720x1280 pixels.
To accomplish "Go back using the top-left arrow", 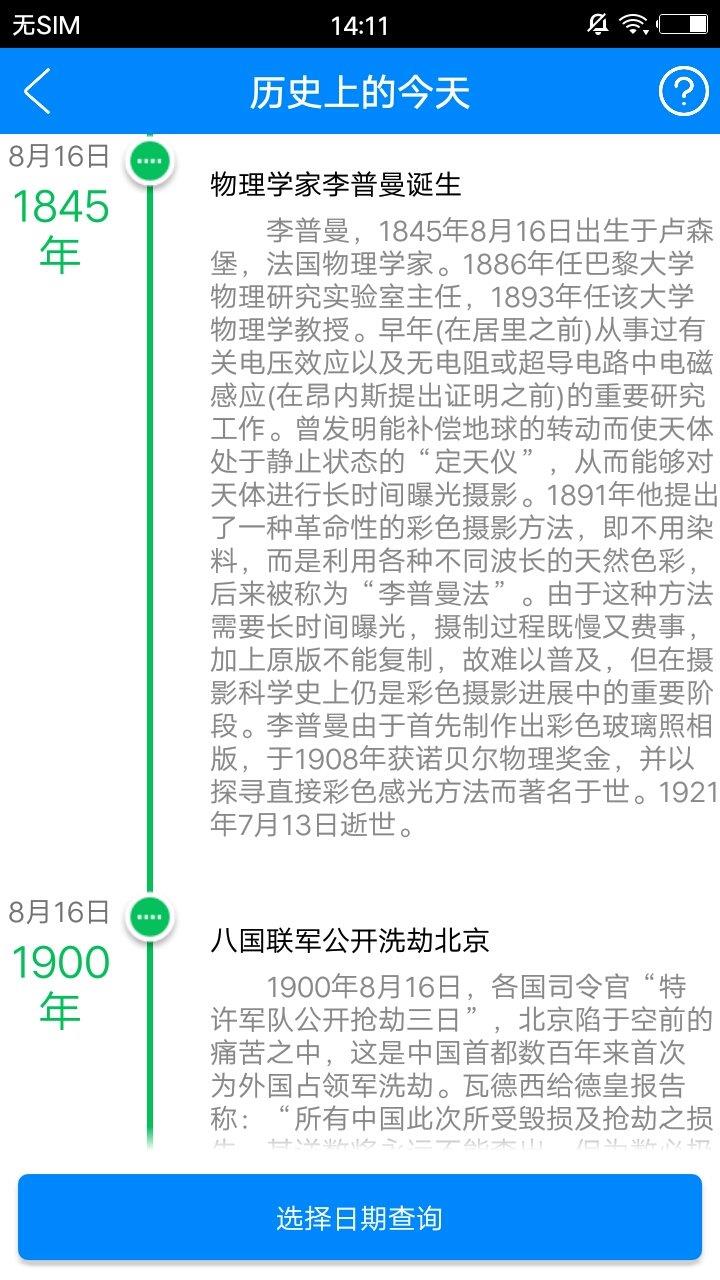I will point(38,92).
